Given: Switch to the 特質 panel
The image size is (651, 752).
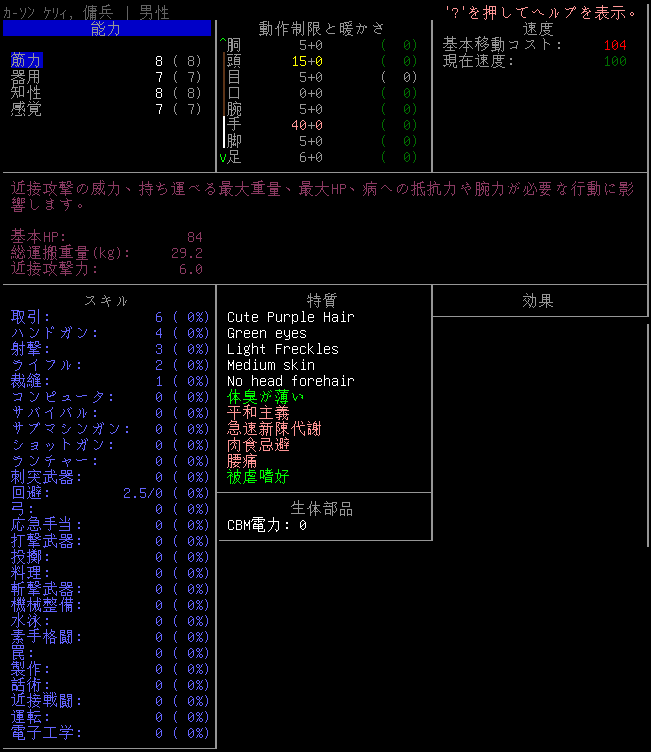Looking at the screenshot, I should pos(323,300).
